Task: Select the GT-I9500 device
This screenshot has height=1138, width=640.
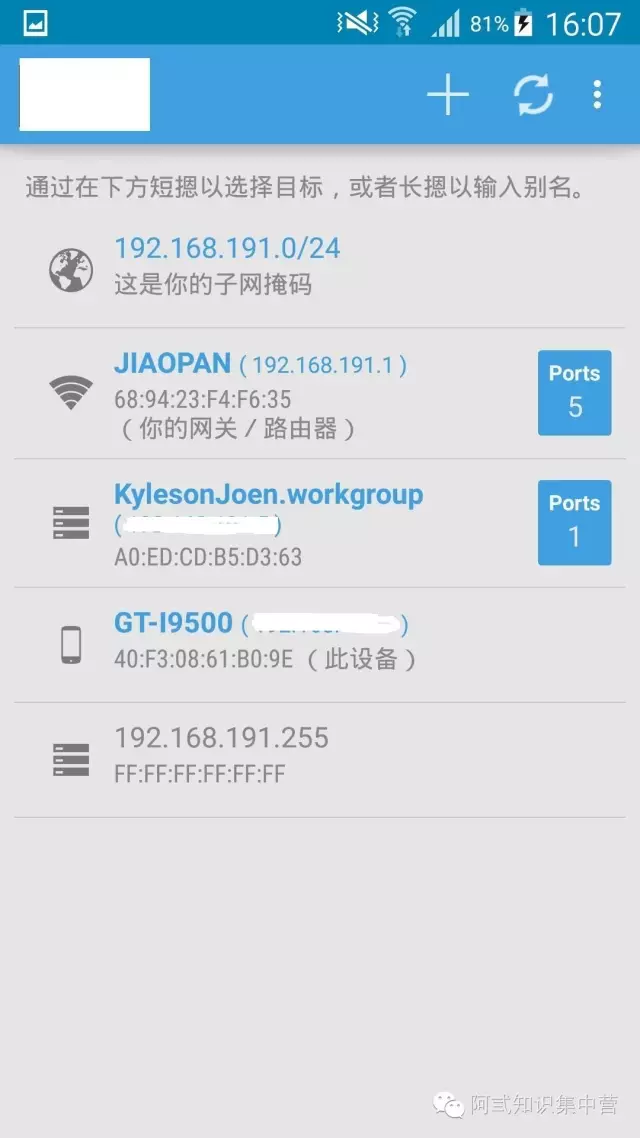Action: point(319,645)
